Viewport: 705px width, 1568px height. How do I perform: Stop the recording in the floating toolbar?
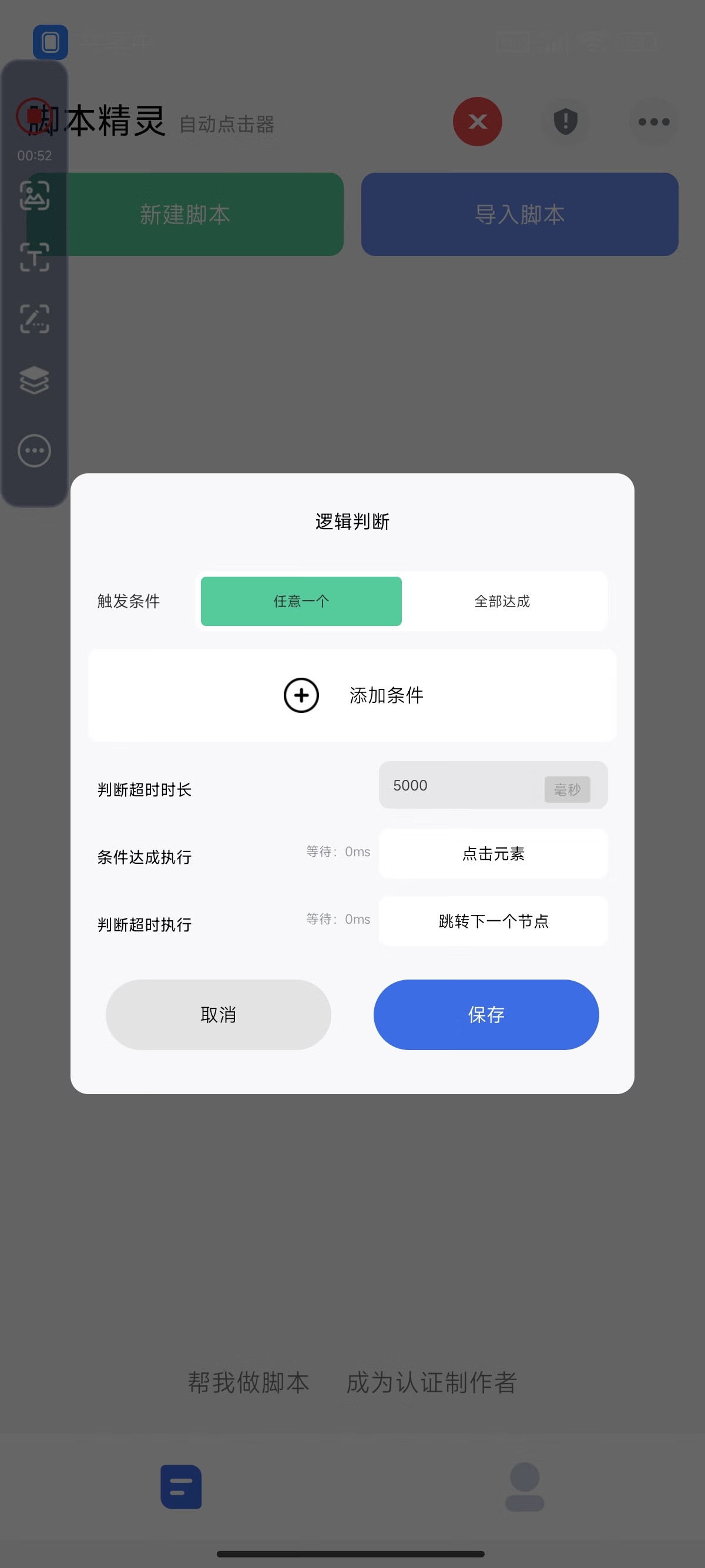(x=33, y=116)
